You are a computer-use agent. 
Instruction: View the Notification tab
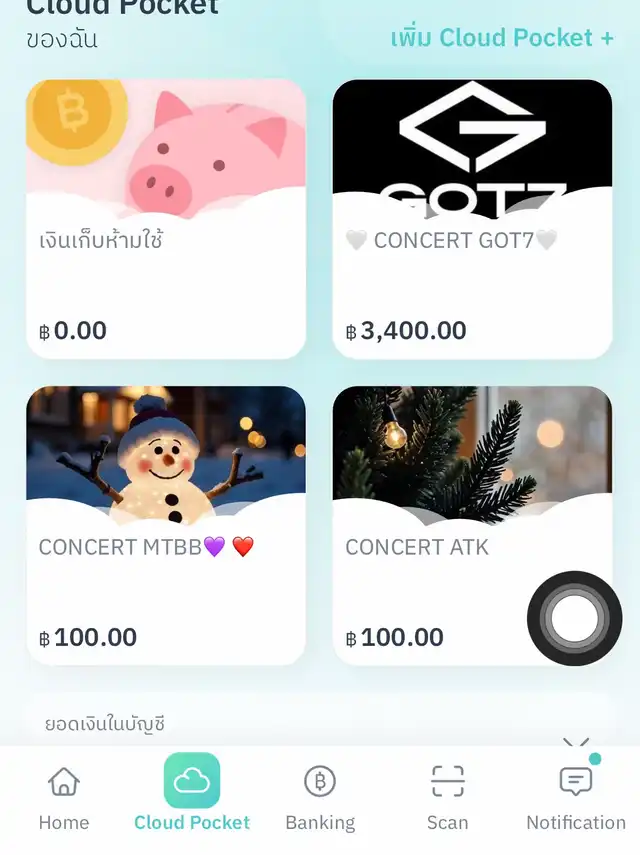click(x=576, y=798)
